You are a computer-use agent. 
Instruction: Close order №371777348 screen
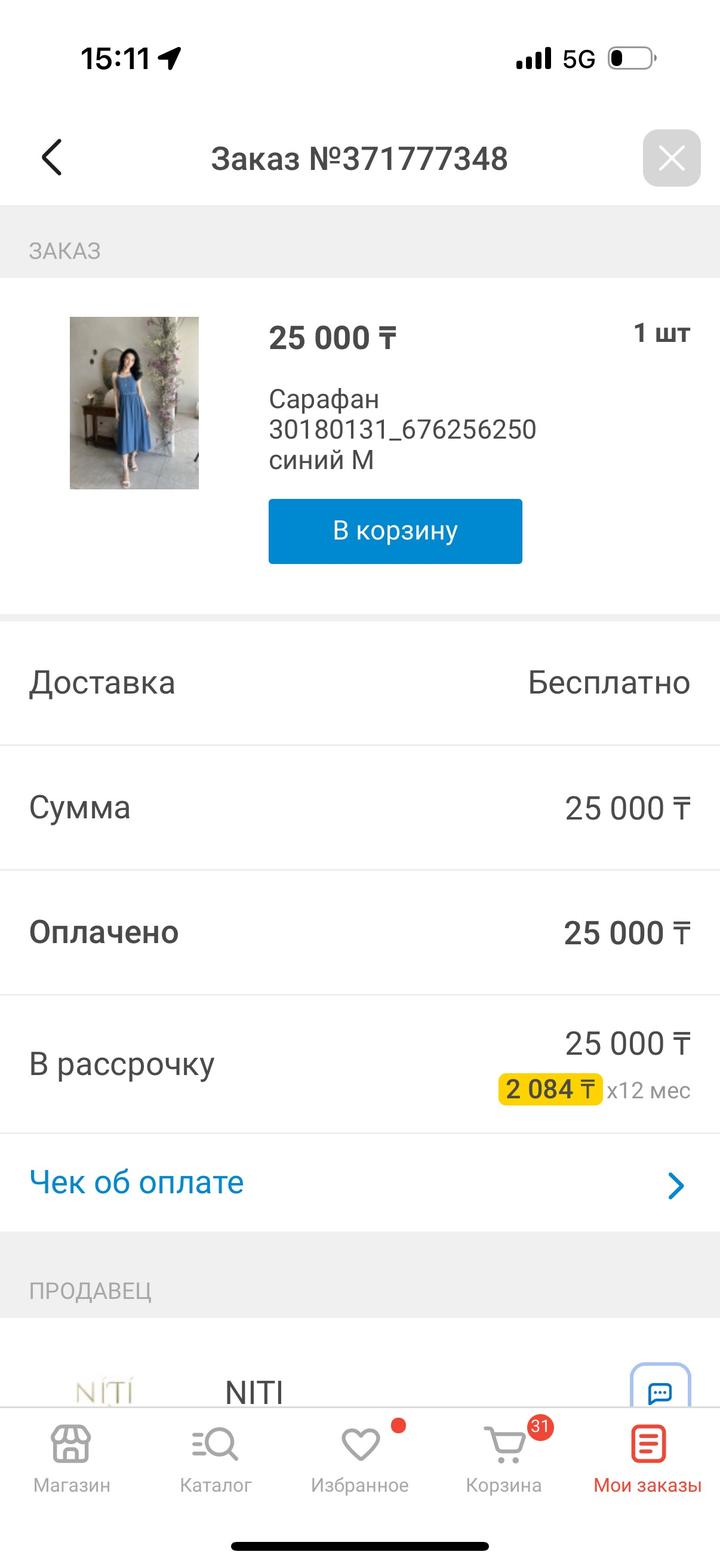tap(671, 158)
